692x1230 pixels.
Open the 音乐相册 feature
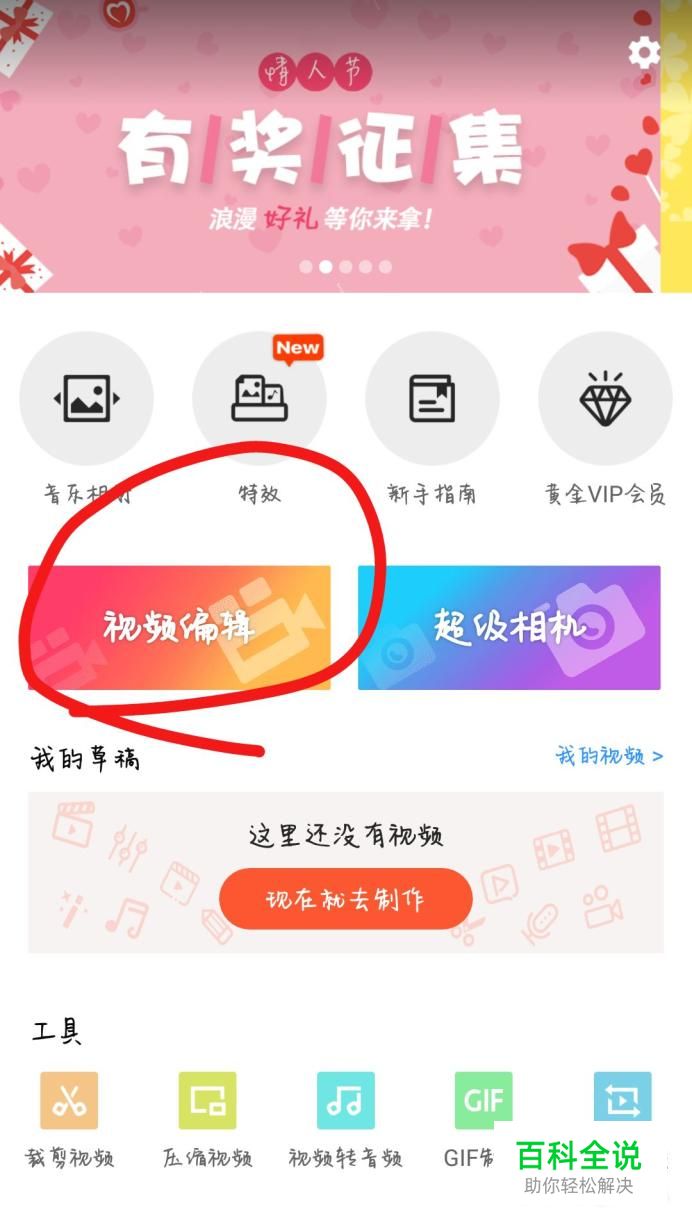pos(87,399)
